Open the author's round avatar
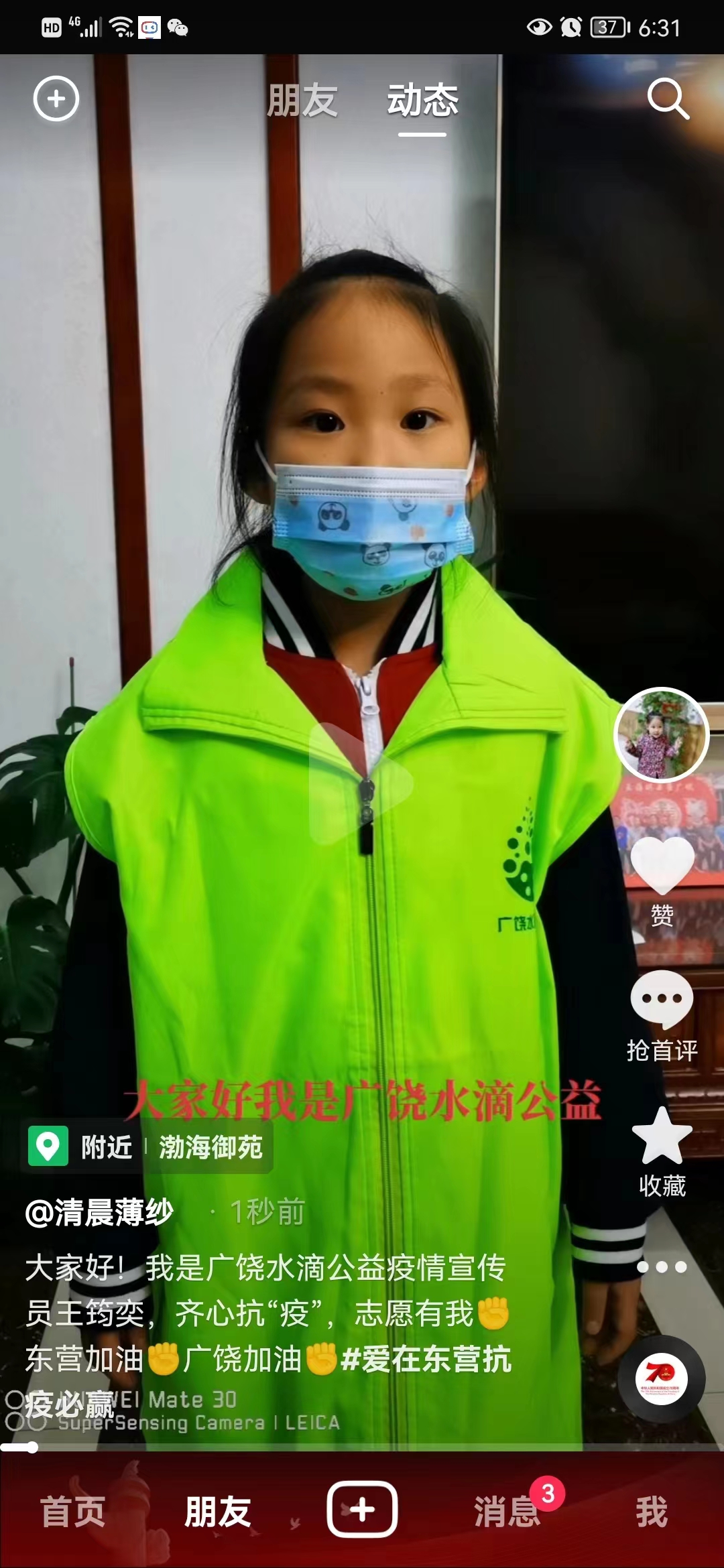The image size is (724, 1568). click(662, 735)
